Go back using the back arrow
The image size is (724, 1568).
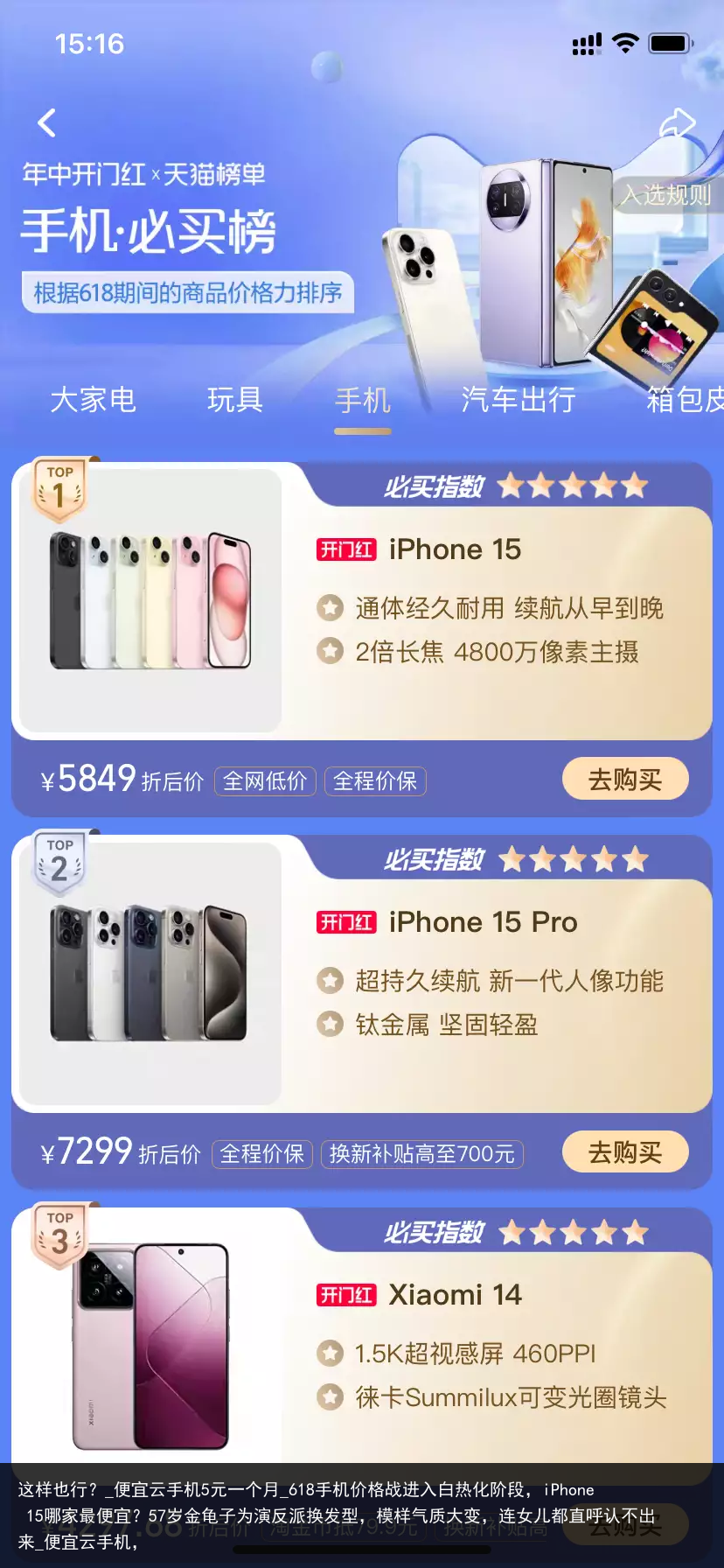(x=47, y=123)
